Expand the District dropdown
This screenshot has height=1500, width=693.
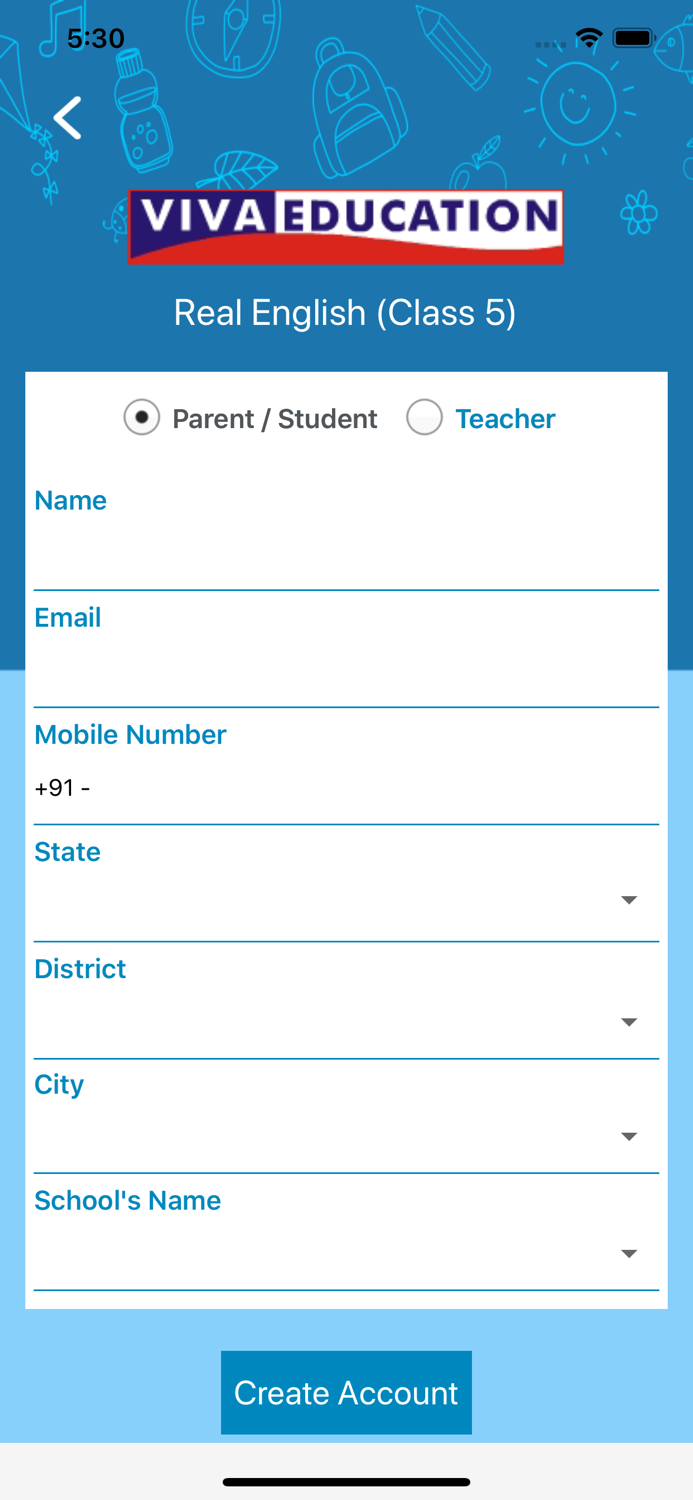[346, 1022]
